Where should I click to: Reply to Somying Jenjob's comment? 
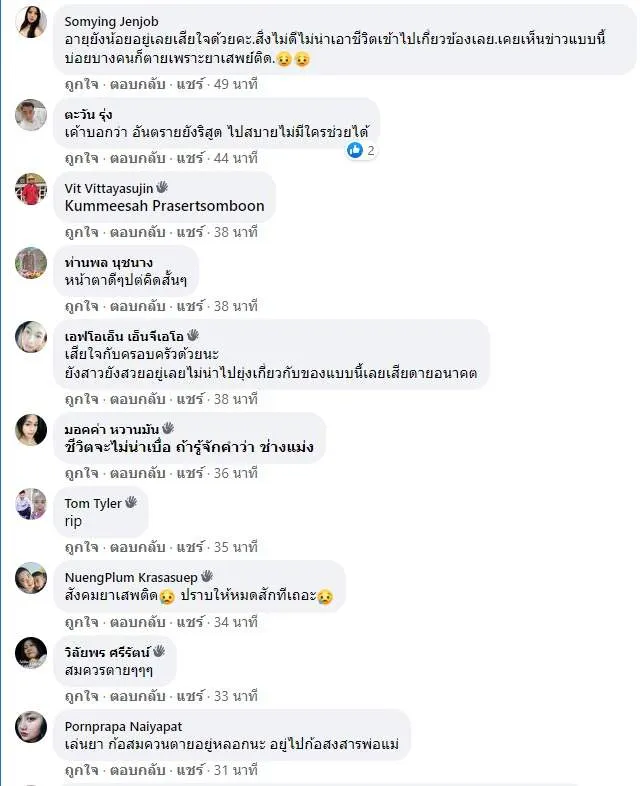pos(136,84)
